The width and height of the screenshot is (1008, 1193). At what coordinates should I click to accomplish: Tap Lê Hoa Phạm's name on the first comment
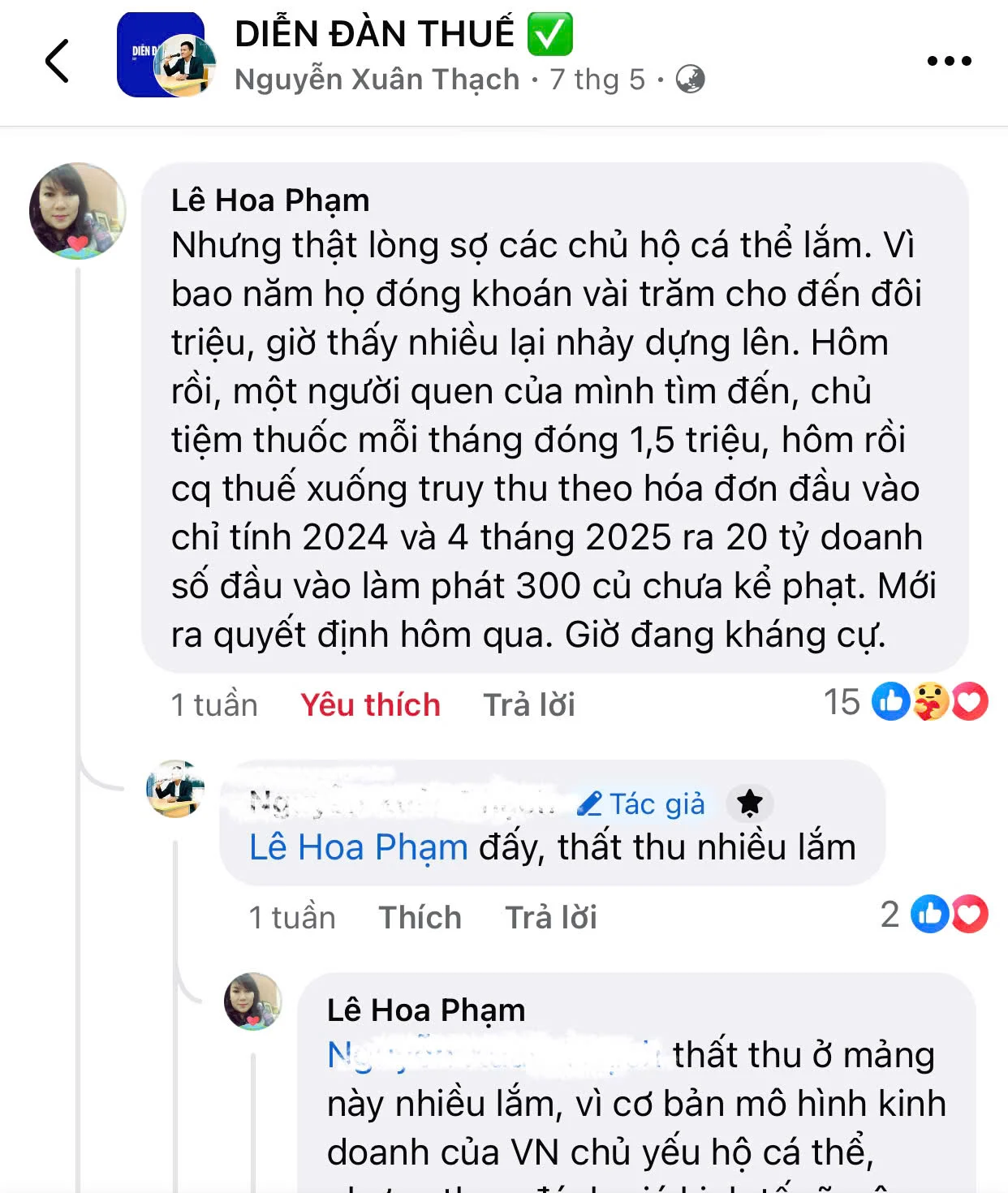270,200
